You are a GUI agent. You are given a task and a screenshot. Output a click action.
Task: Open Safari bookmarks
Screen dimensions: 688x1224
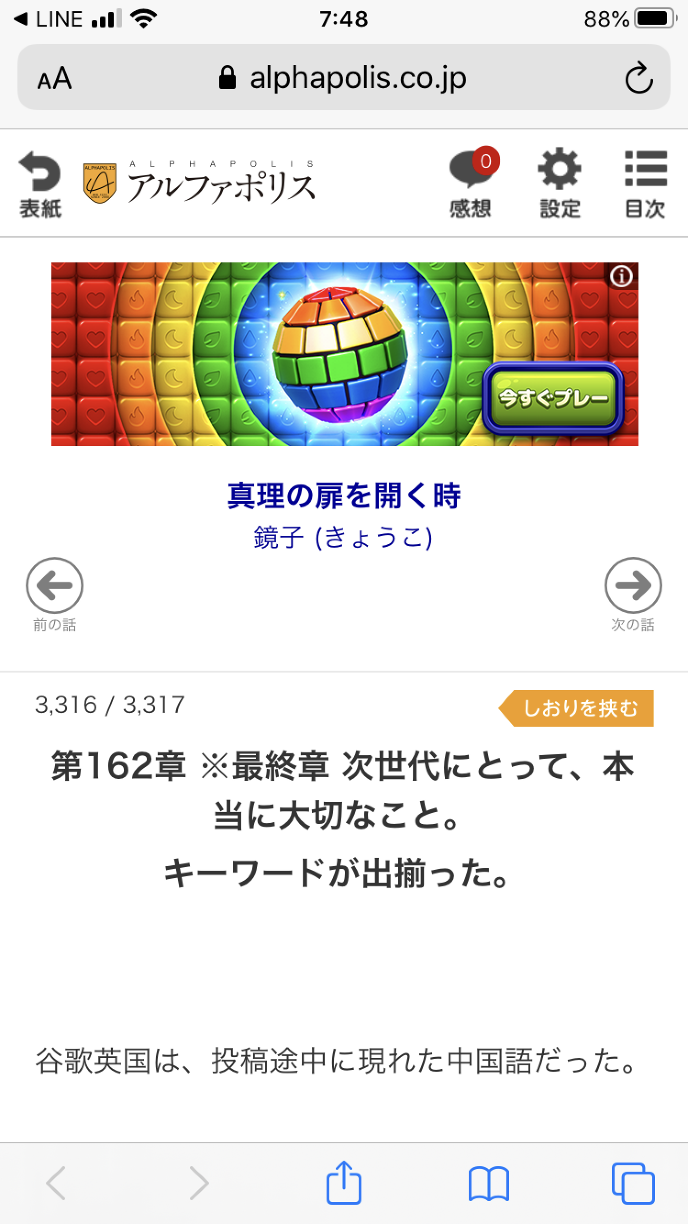coord(488,1183)
